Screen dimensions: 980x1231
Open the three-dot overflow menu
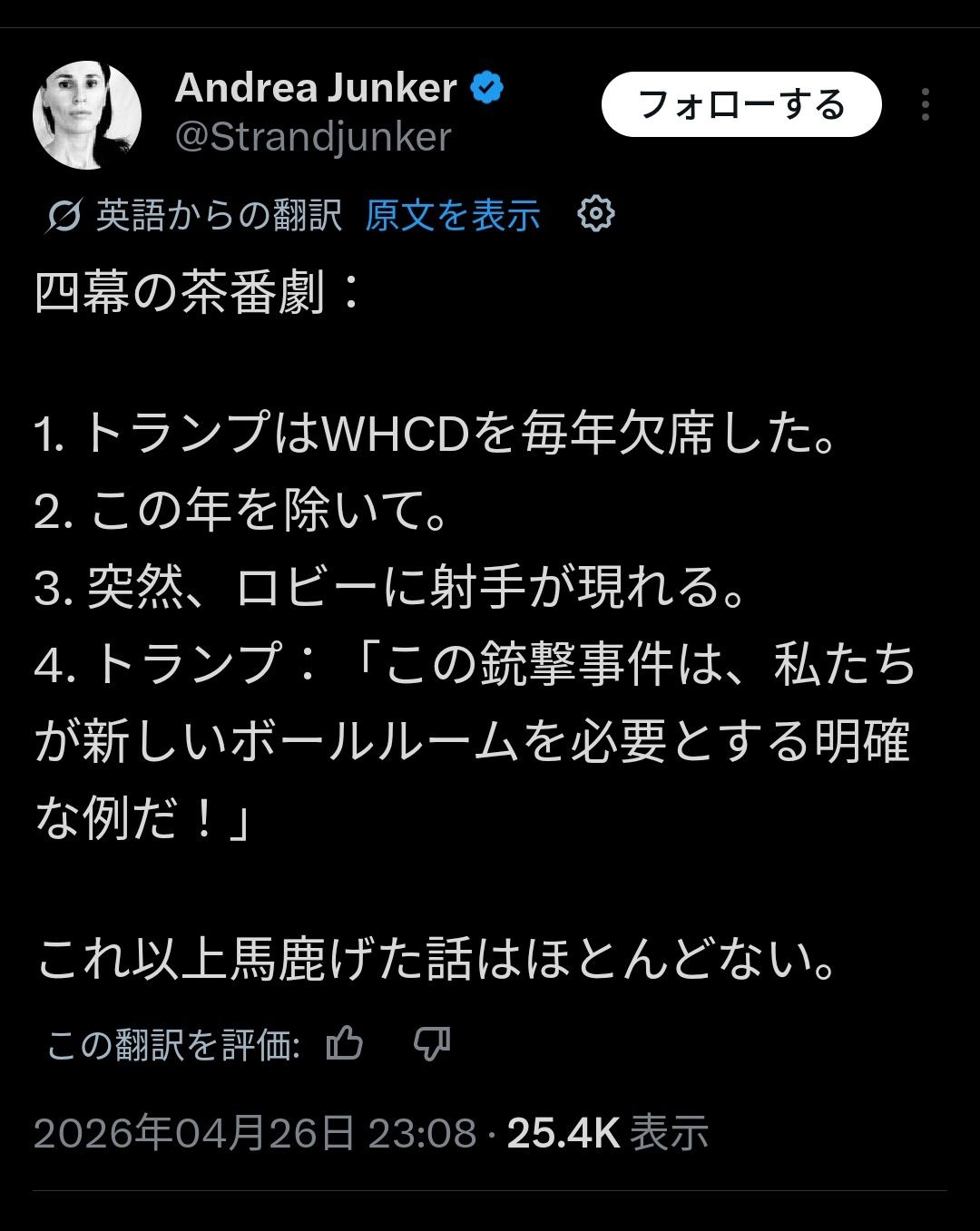925,105
